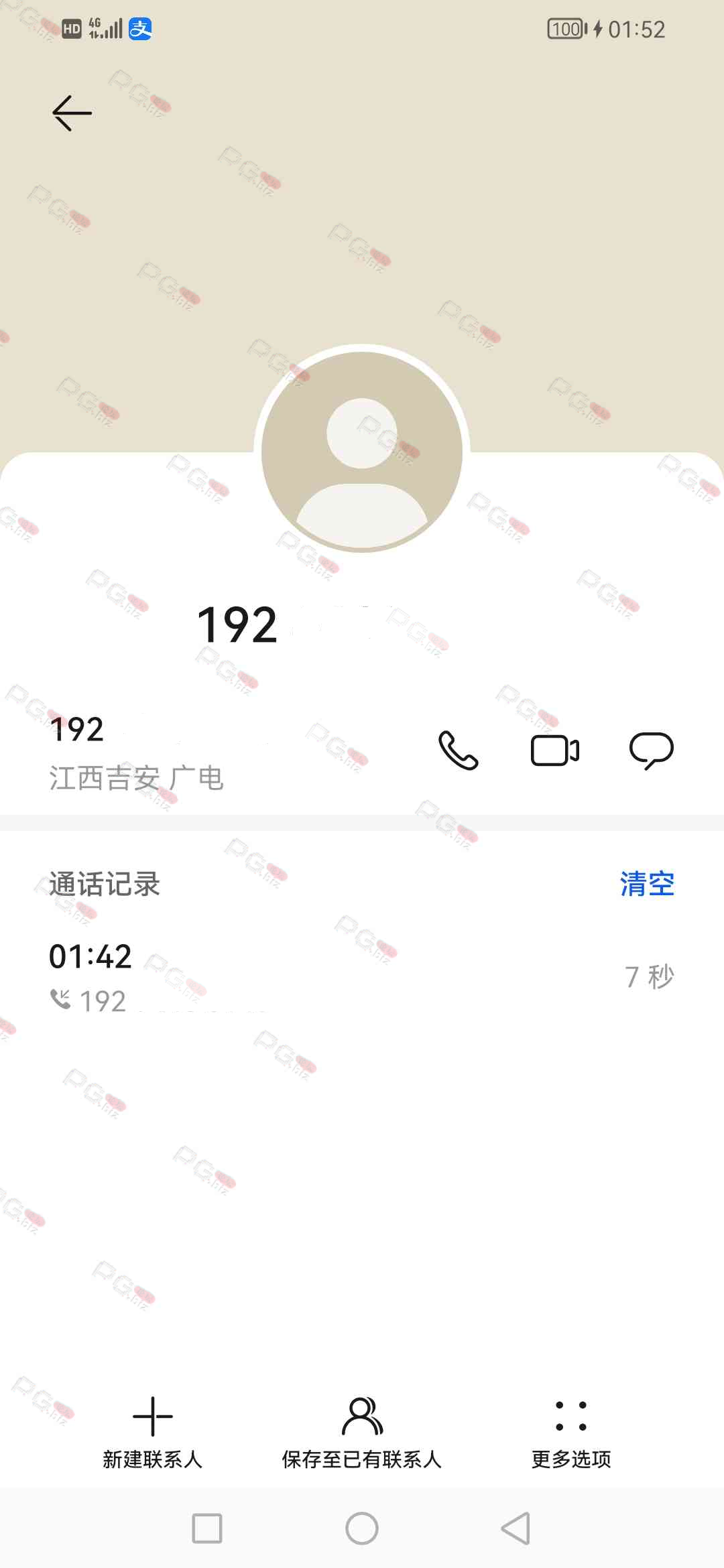The width and height of the screenshot is (724, 1568).
Task: Clear call history with 清空
Action: point(646,884)
